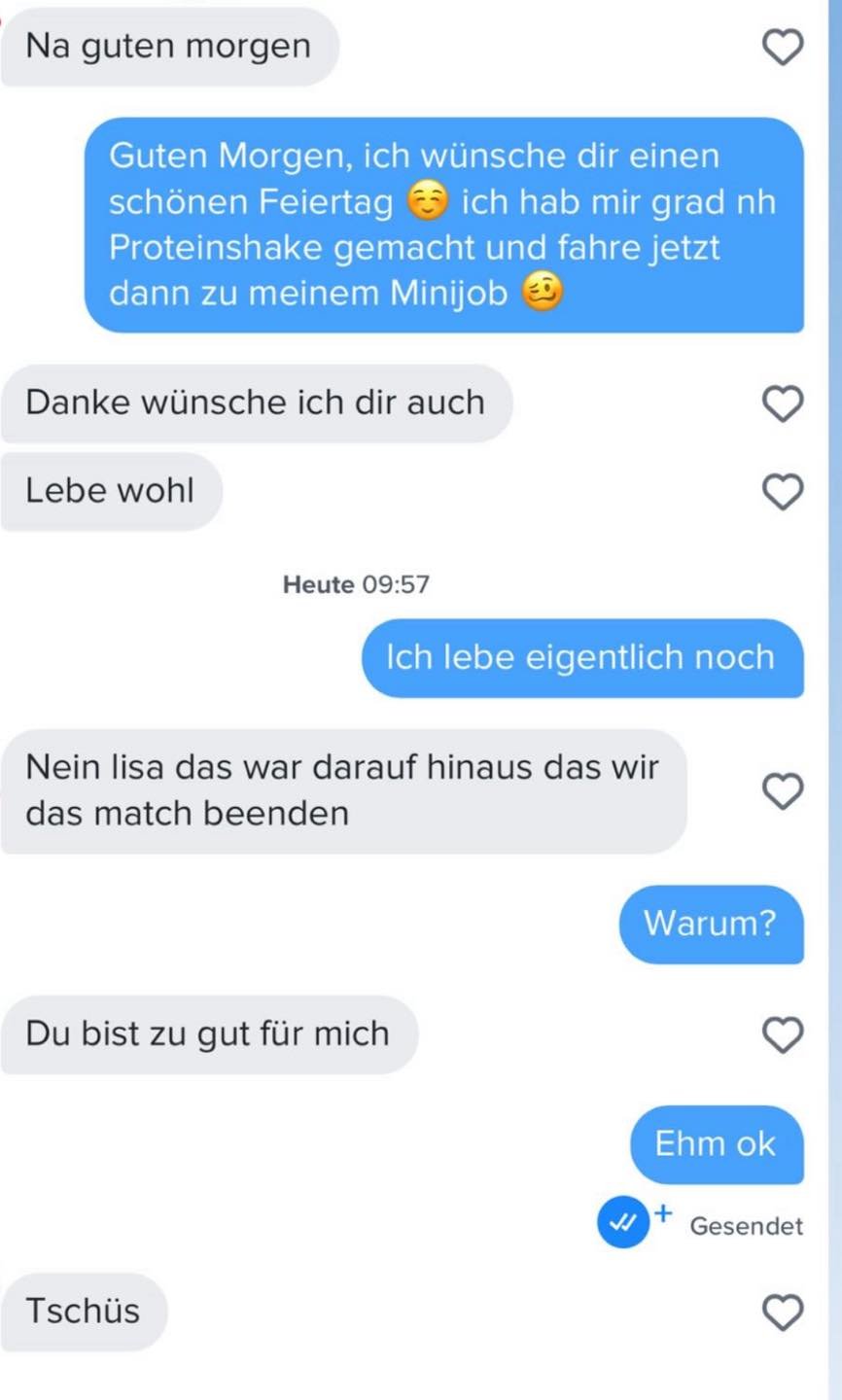The image size is (842, 1400).
Task: Like the message 'Na guten morgen'
Action: [782, 47]
